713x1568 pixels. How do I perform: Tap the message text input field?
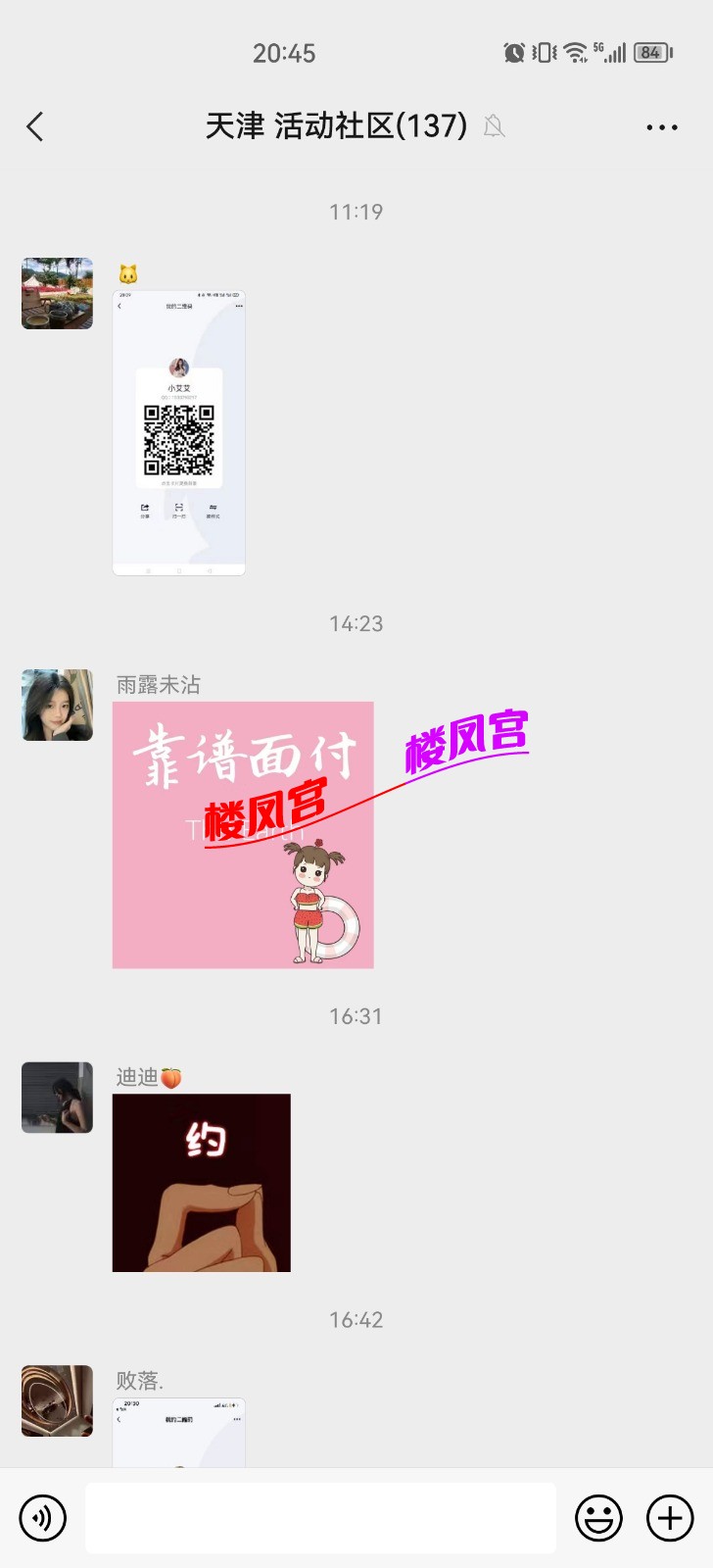(x=318, y=1517)
